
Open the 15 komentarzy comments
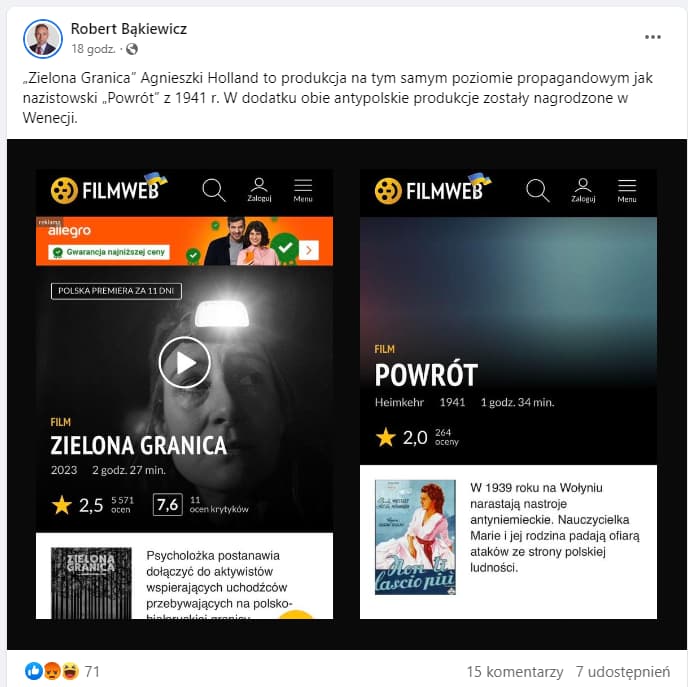pos(514,671)
